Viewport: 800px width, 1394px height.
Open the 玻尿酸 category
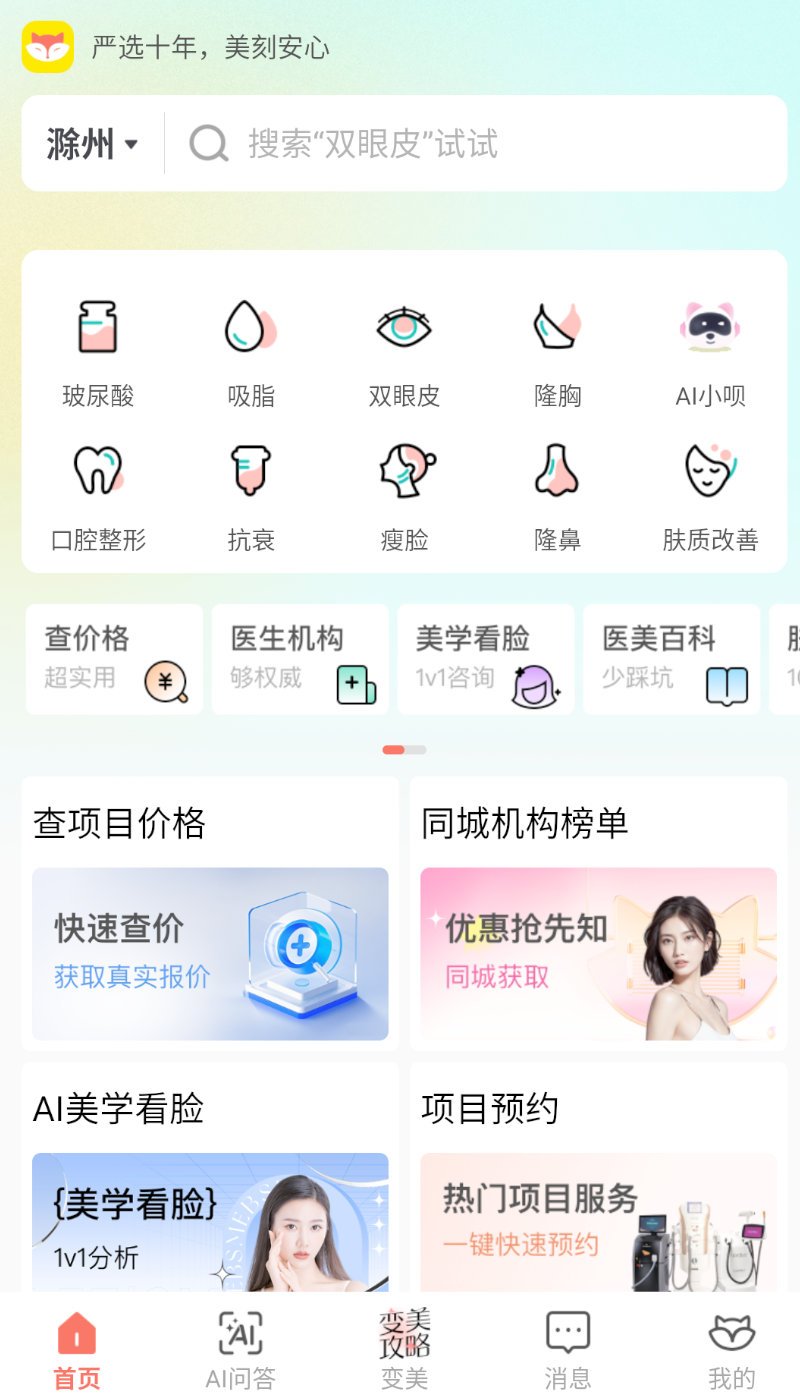[98, 352]
